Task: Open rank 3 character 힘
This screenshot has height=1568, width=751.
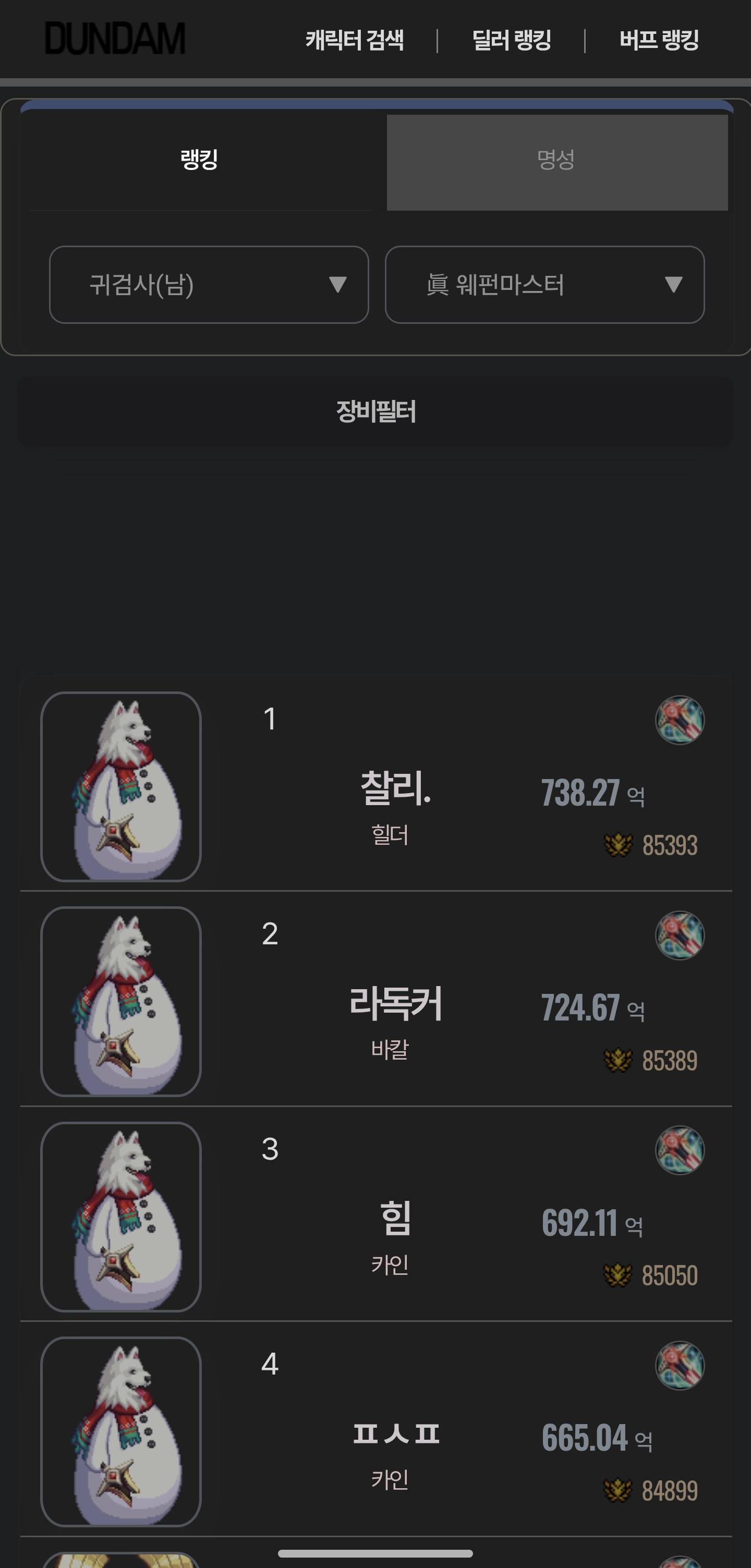Action: (x=396, y=1218)
